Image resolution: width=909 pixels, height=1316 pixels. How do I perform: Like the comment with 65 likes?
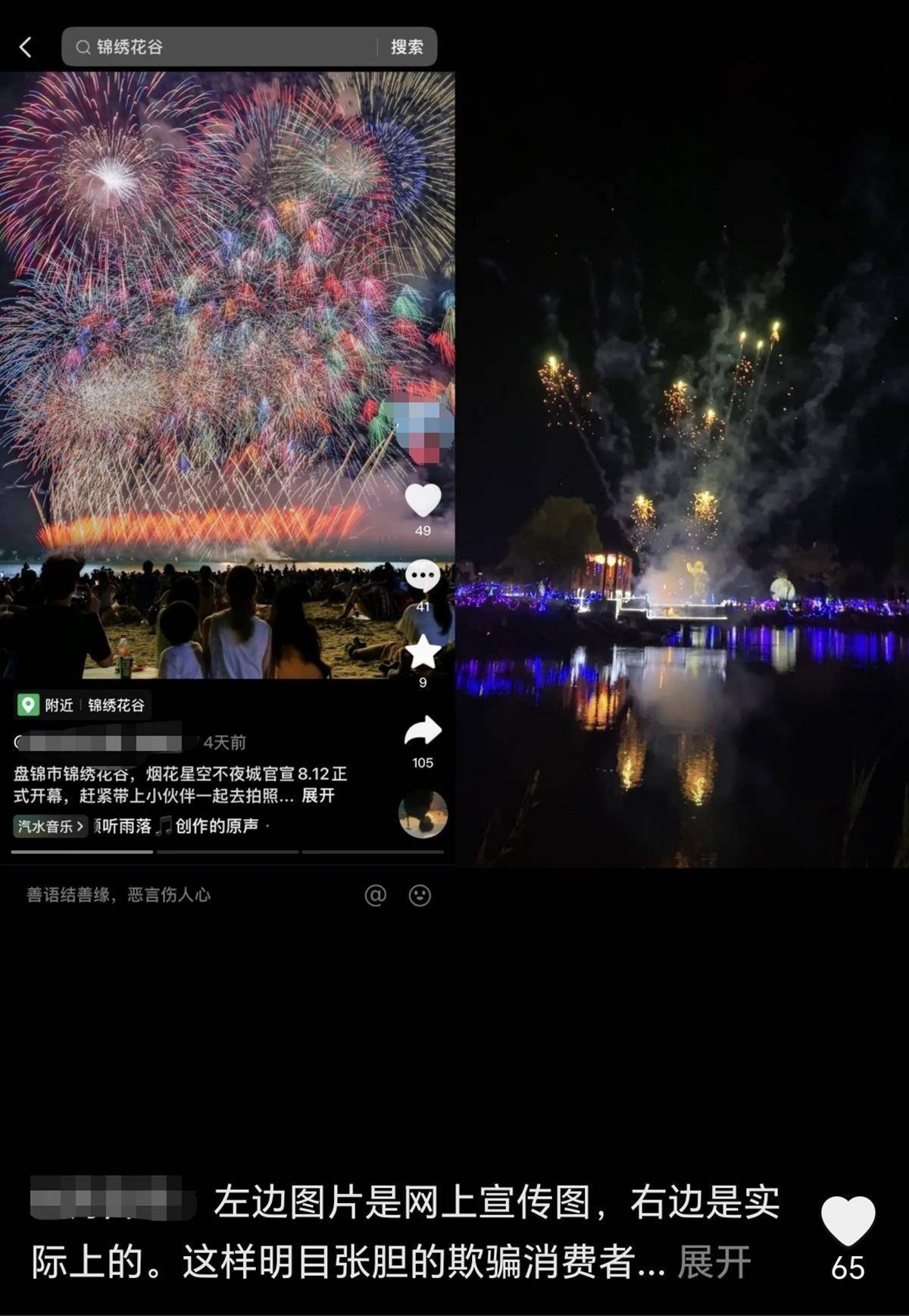(x=848, y=1221)
